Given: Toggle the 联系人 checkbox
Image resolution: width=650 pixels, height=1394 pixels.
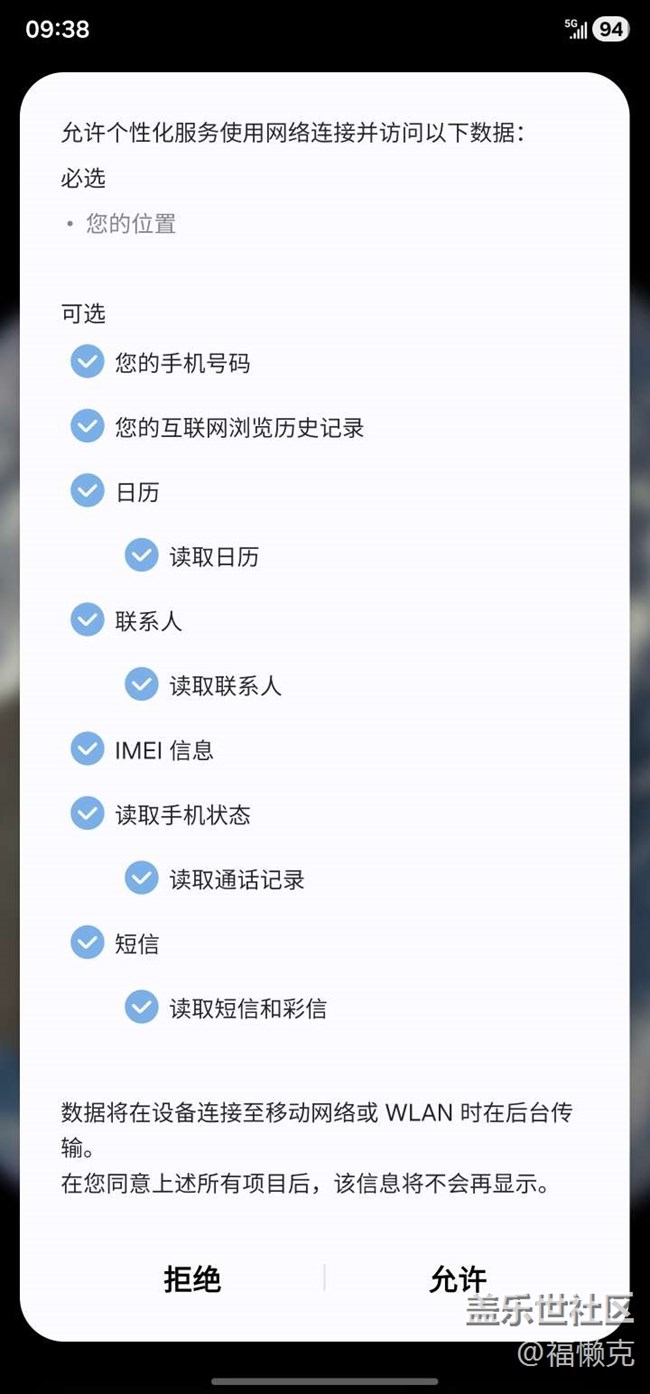Looking at the screenshot, I should [x=87, y=620].
